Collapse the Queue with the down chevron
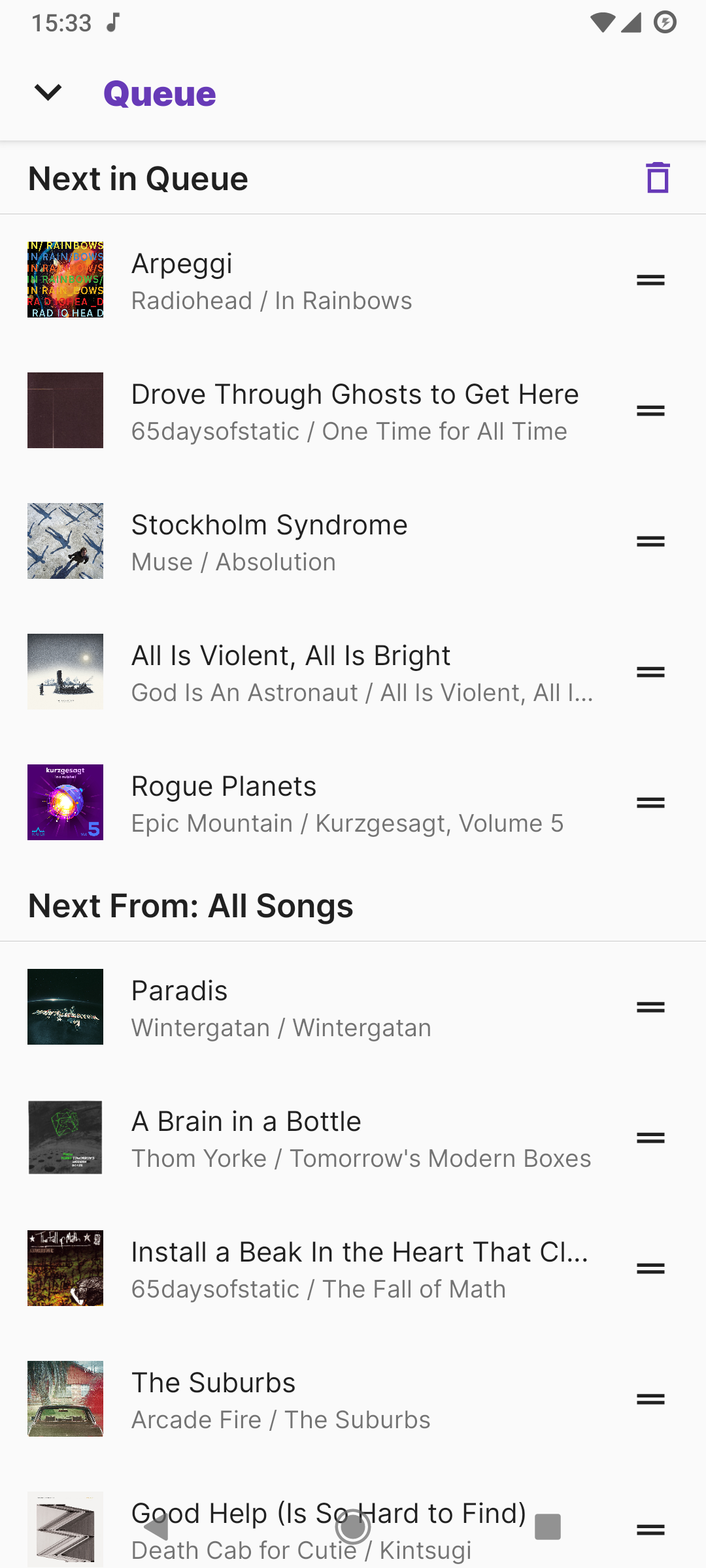Viewport: 706px width, 1568px height. pos(48,93)
